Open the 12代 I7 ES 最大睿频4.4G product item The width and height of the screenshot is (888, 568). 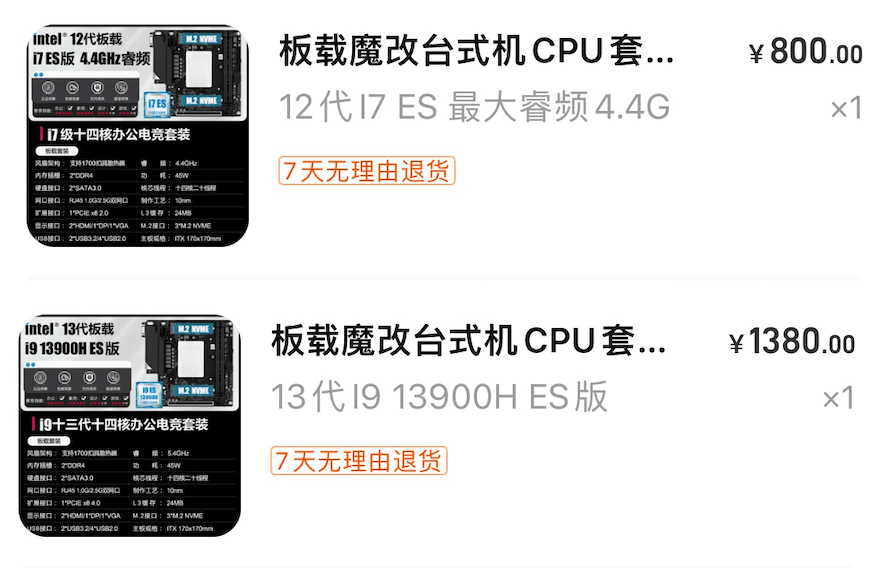tap(476, 50)
